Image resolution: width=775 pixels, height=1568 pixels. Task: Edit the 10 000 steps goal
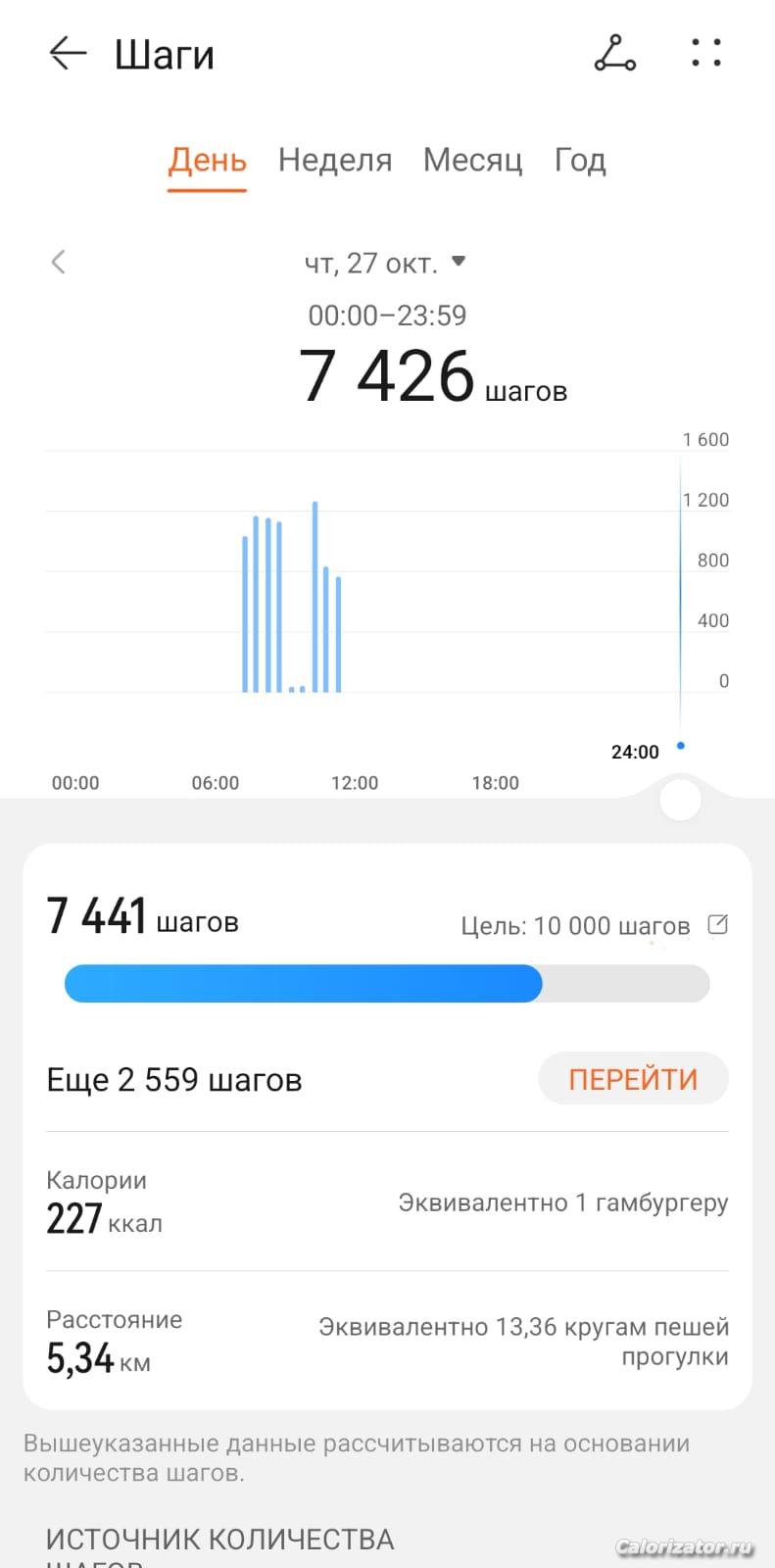[718, 924]
